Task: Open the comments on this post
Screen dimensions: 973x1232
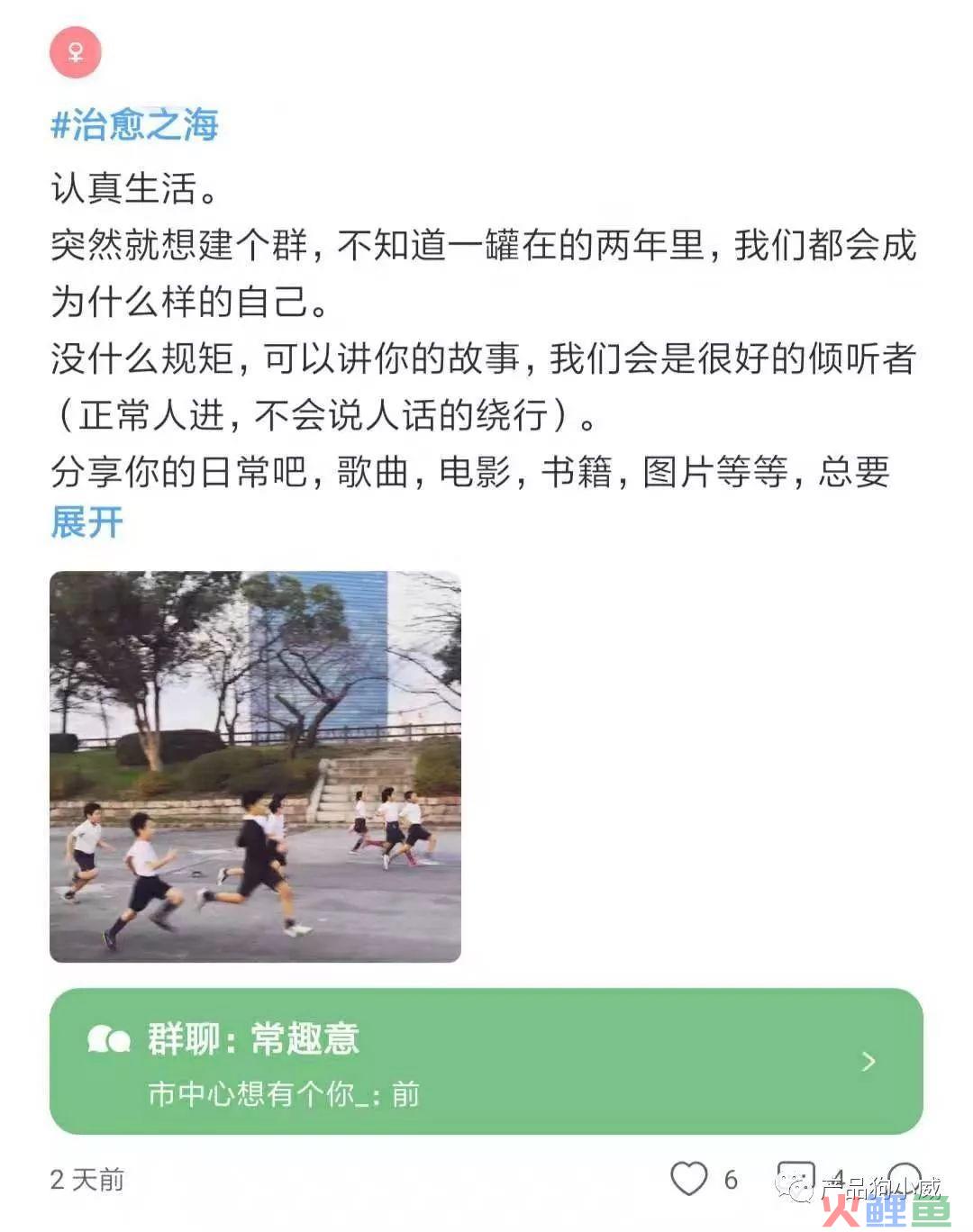Action: pyautogui.click(x=796, y=1176)
